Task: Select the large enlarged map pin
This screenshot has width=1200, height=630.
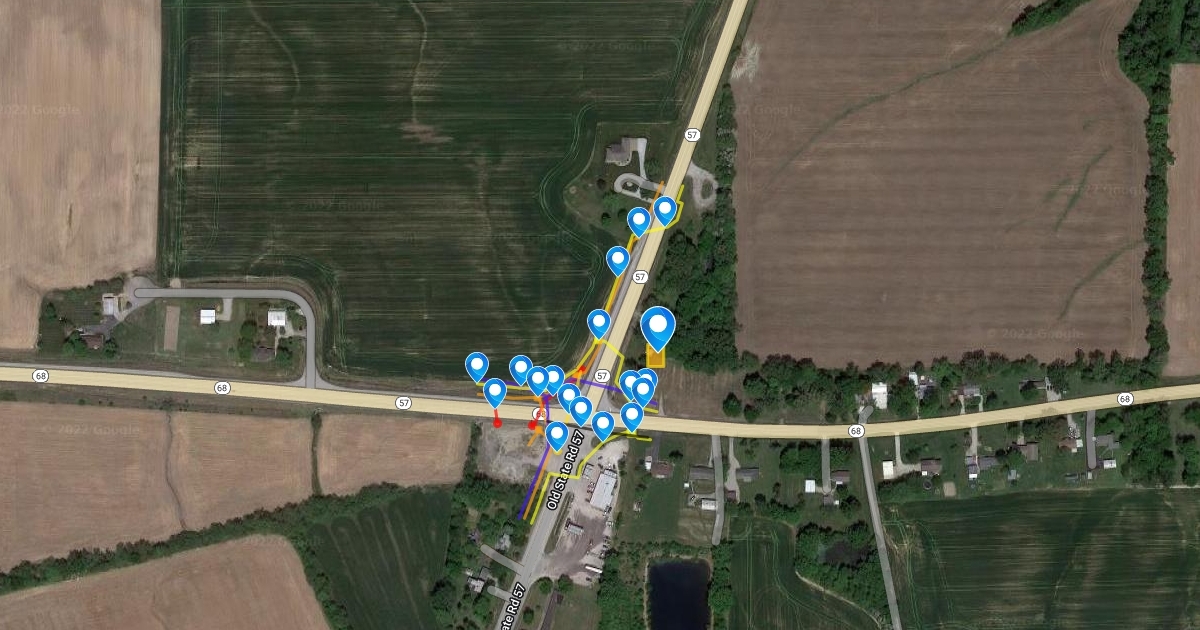Action: (x=658, y=327)
